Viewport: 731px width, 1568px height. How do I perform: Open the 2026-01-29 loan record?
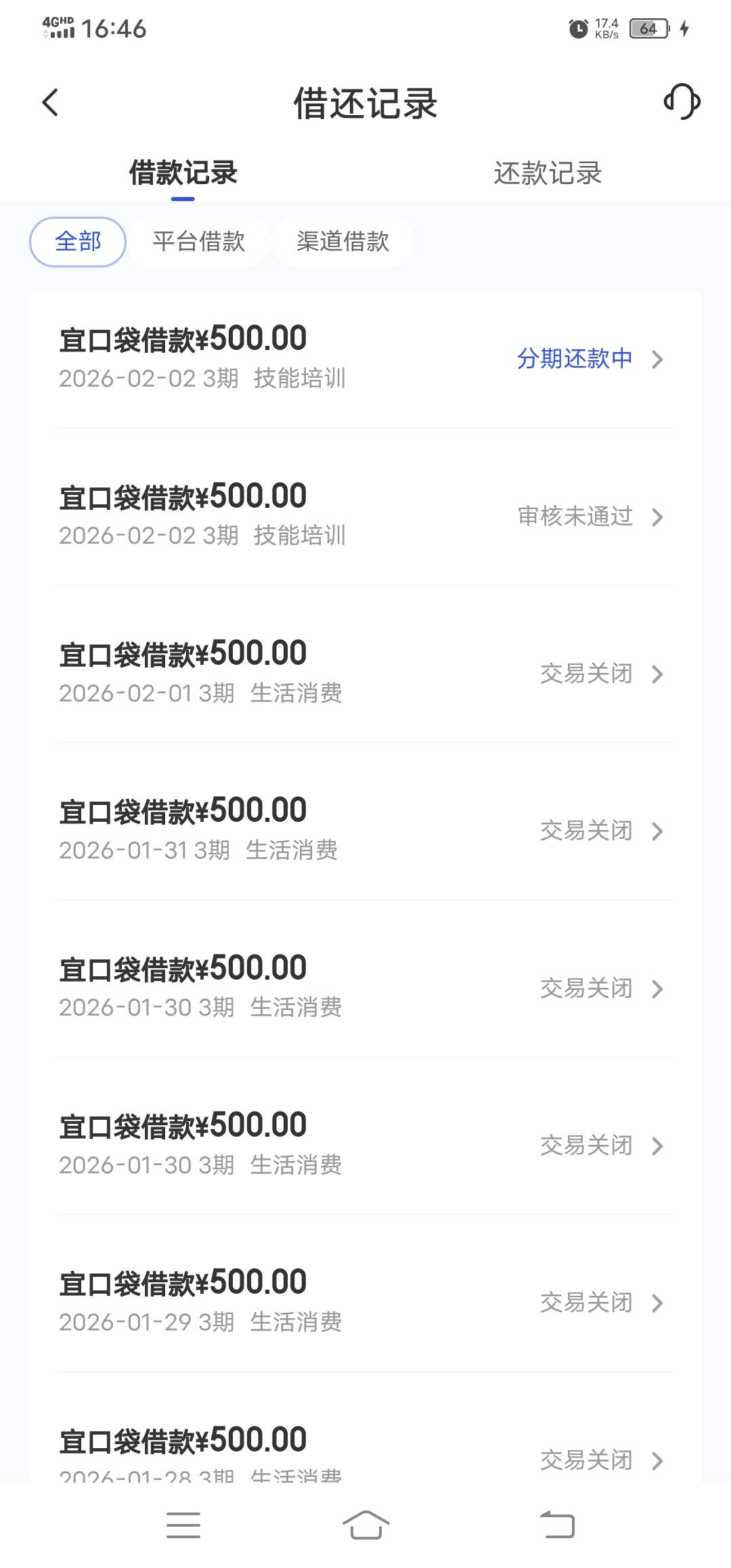pyautogui.click(x=365, y=1301)
